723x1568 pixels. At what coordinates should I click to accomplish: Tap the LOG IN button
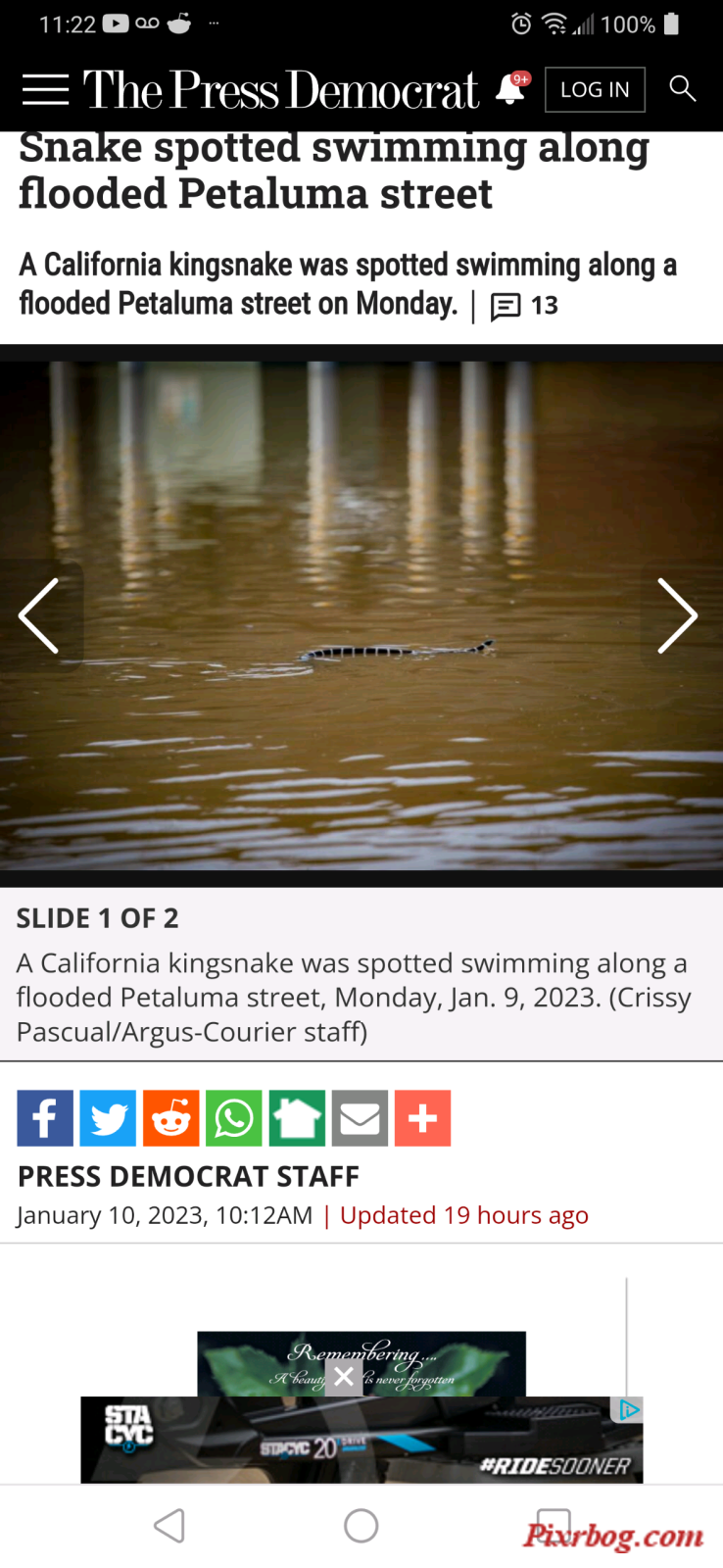click(x=595, y=90)
